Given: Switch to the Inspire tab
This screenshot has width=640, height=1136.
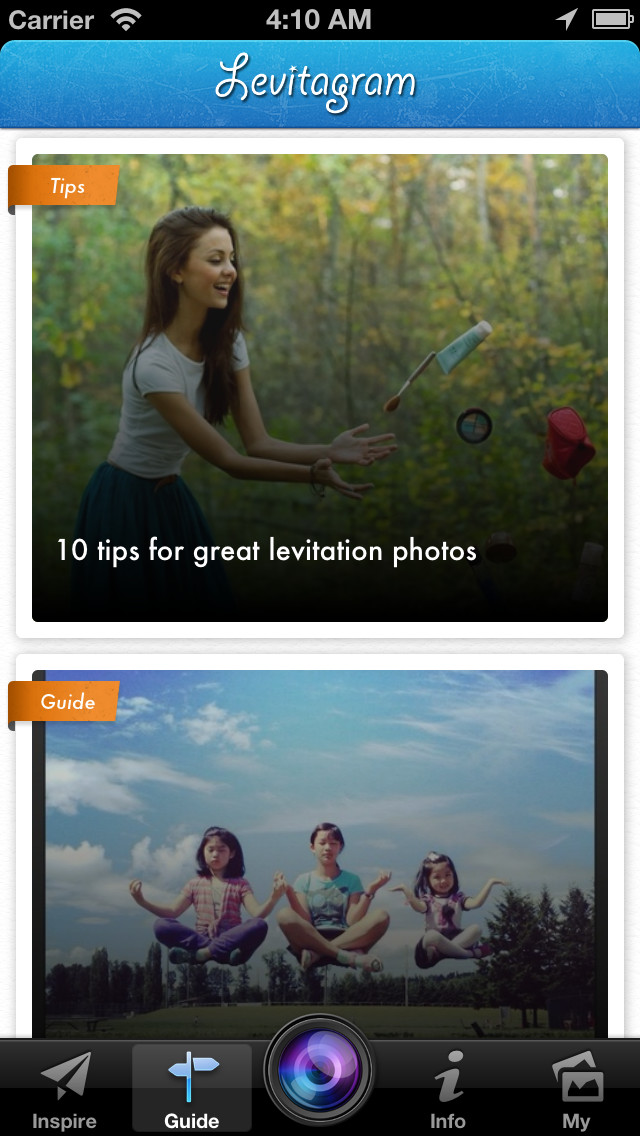Looking at the screenshot, I should point(65,1089).
